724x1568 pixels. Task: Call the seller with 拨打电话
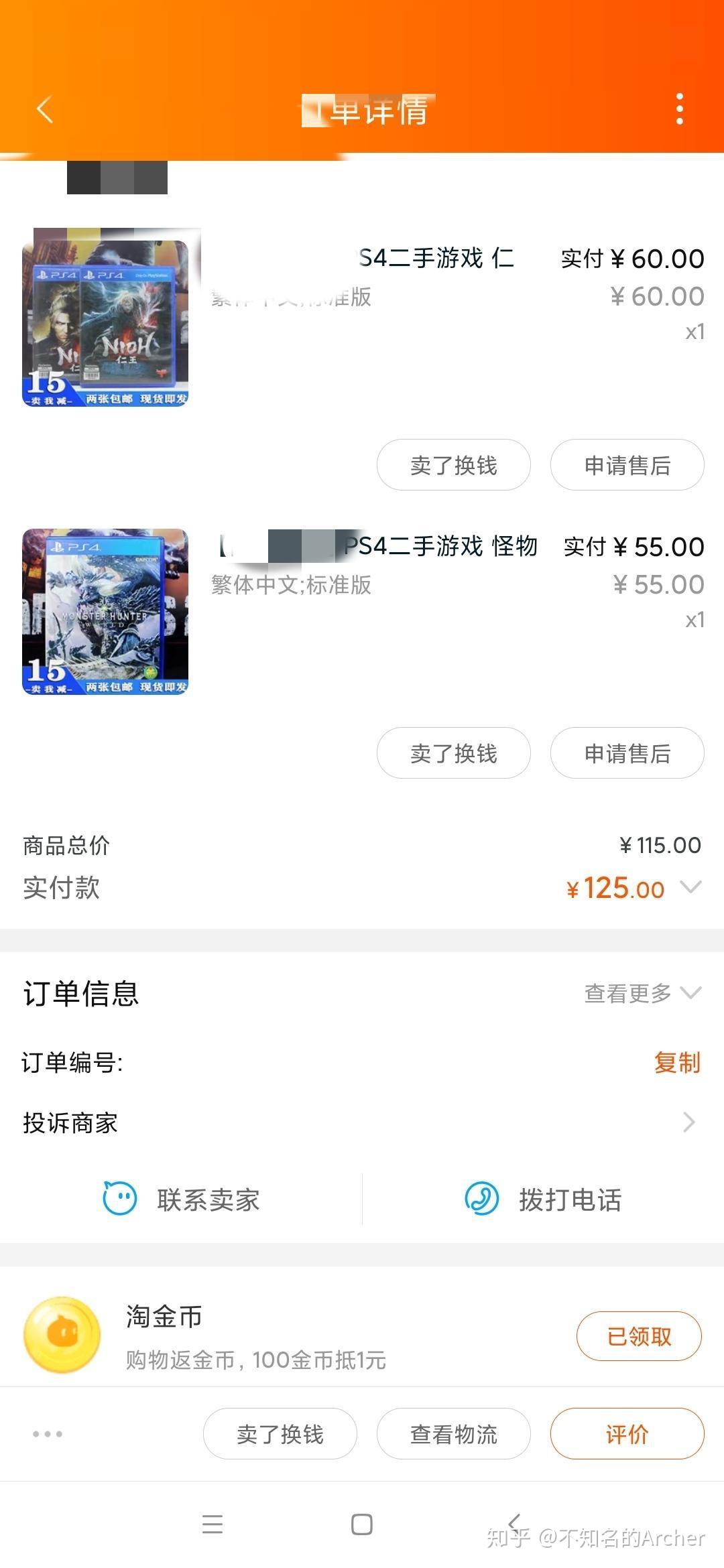tap(543, 1199)
